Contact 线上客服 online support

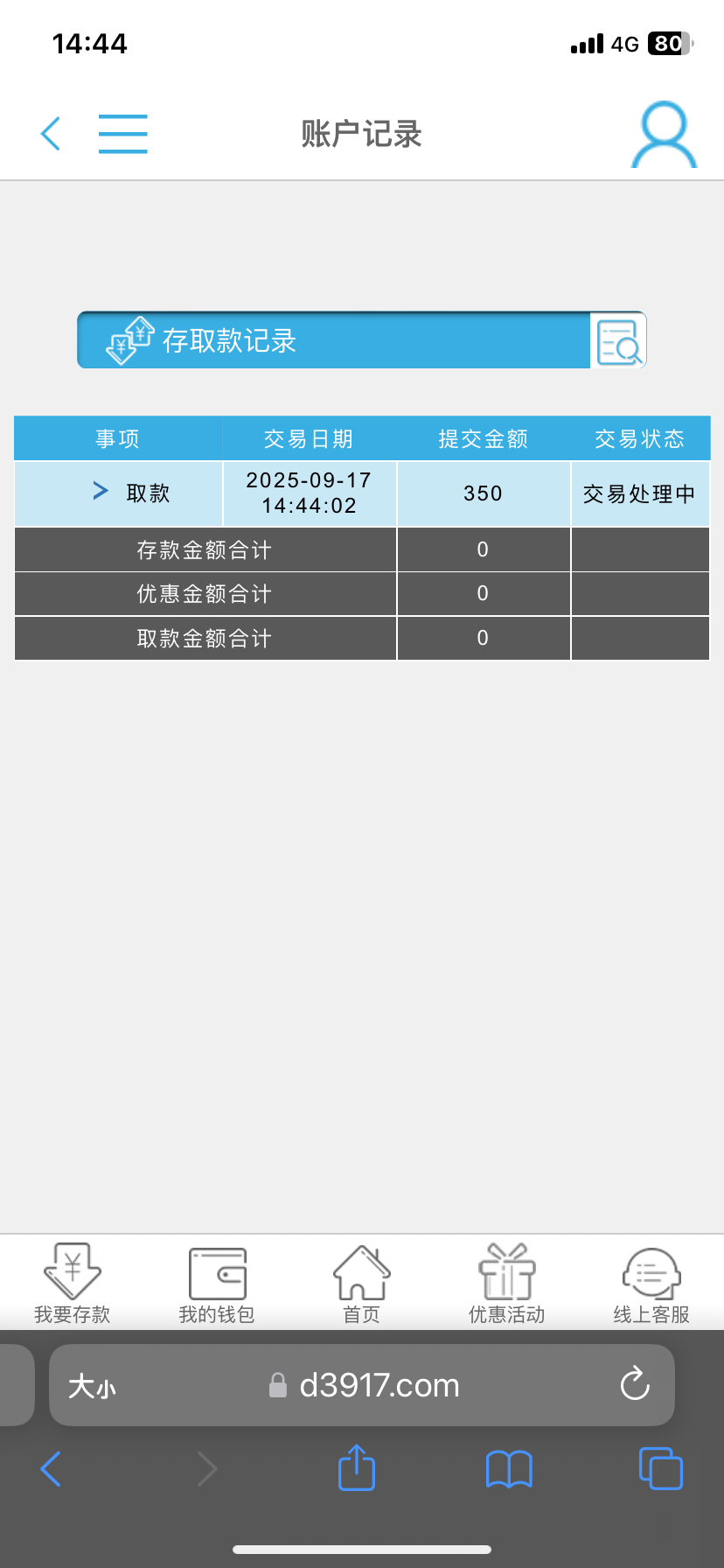(x=651, y=1284)
